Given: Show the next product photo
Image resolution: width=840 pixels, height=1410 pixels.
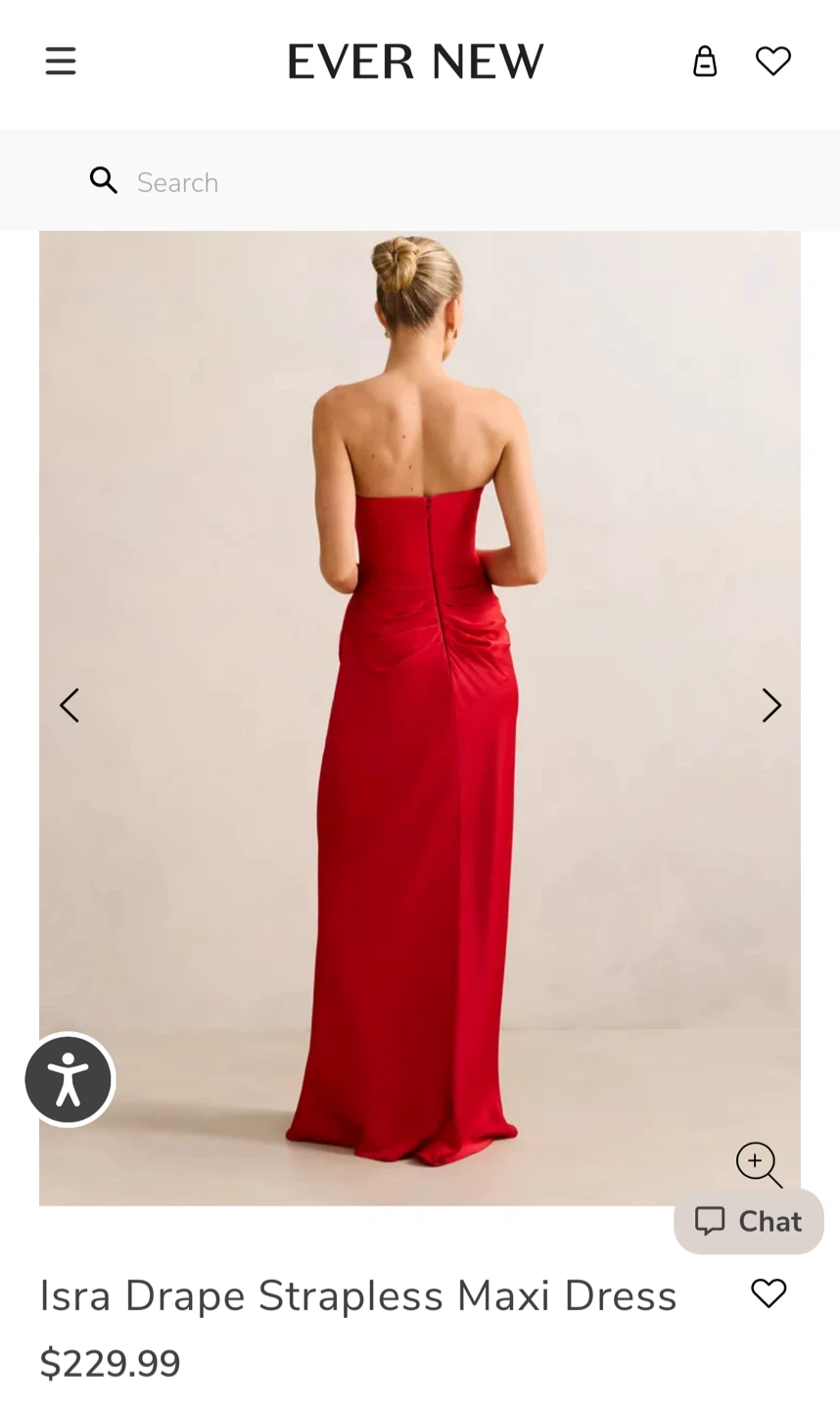Looking at the screenshot, I should 771,705.
